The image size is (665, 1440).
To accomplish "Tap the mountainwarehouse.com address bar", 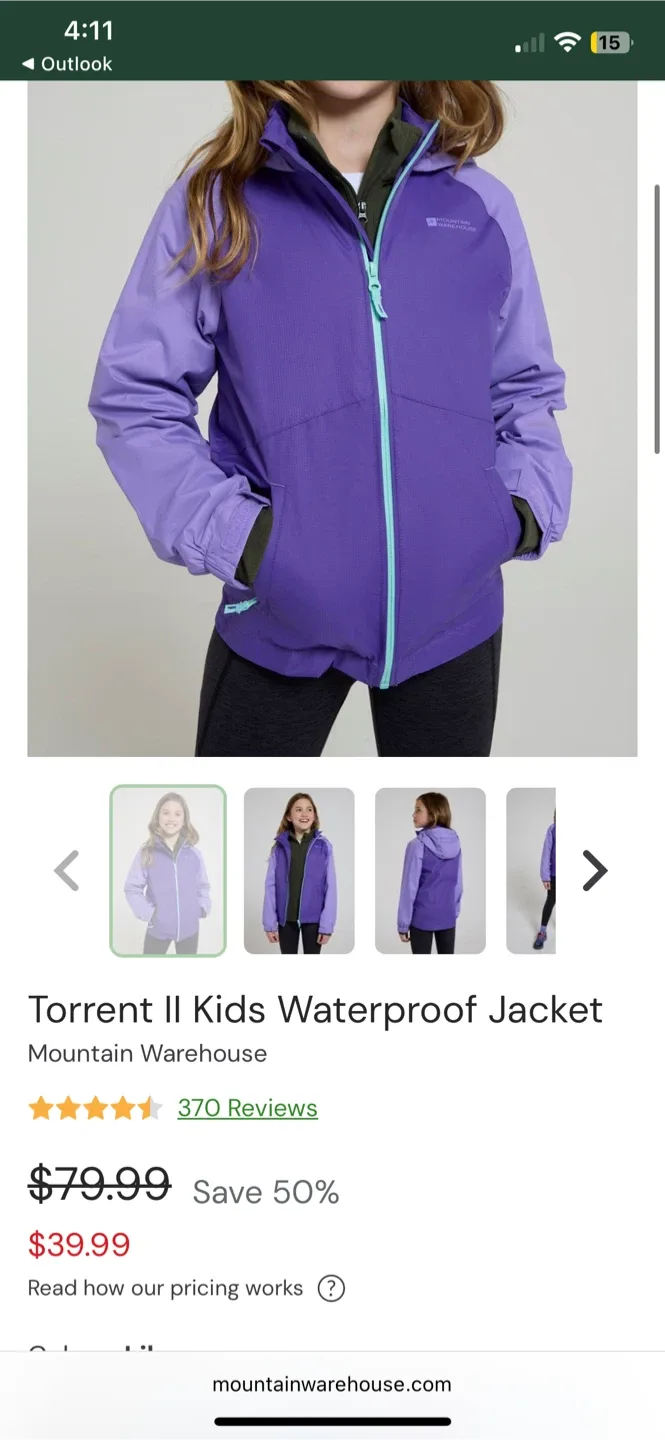I will click(332, 1385).
